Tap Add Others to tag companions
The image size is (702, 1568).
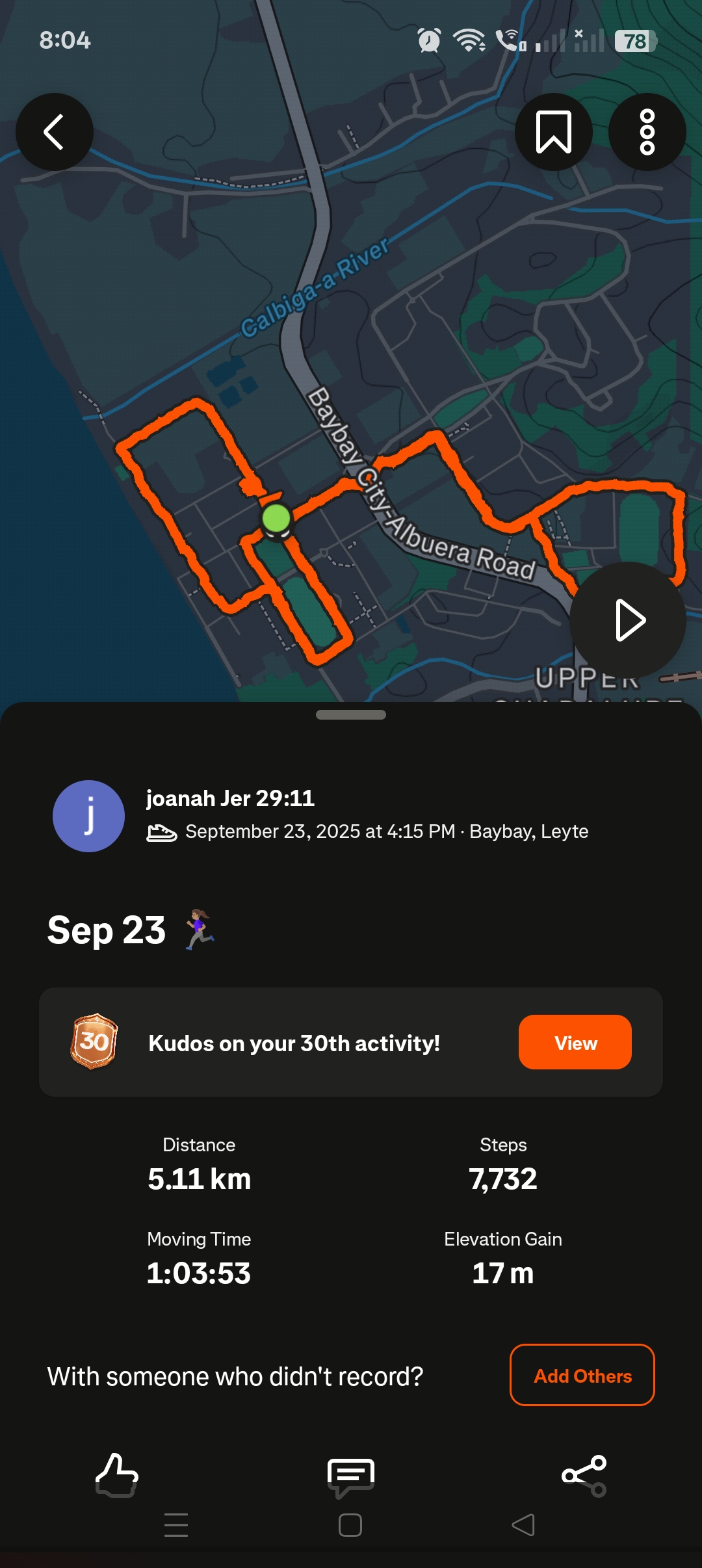(x=582, y=1375)
